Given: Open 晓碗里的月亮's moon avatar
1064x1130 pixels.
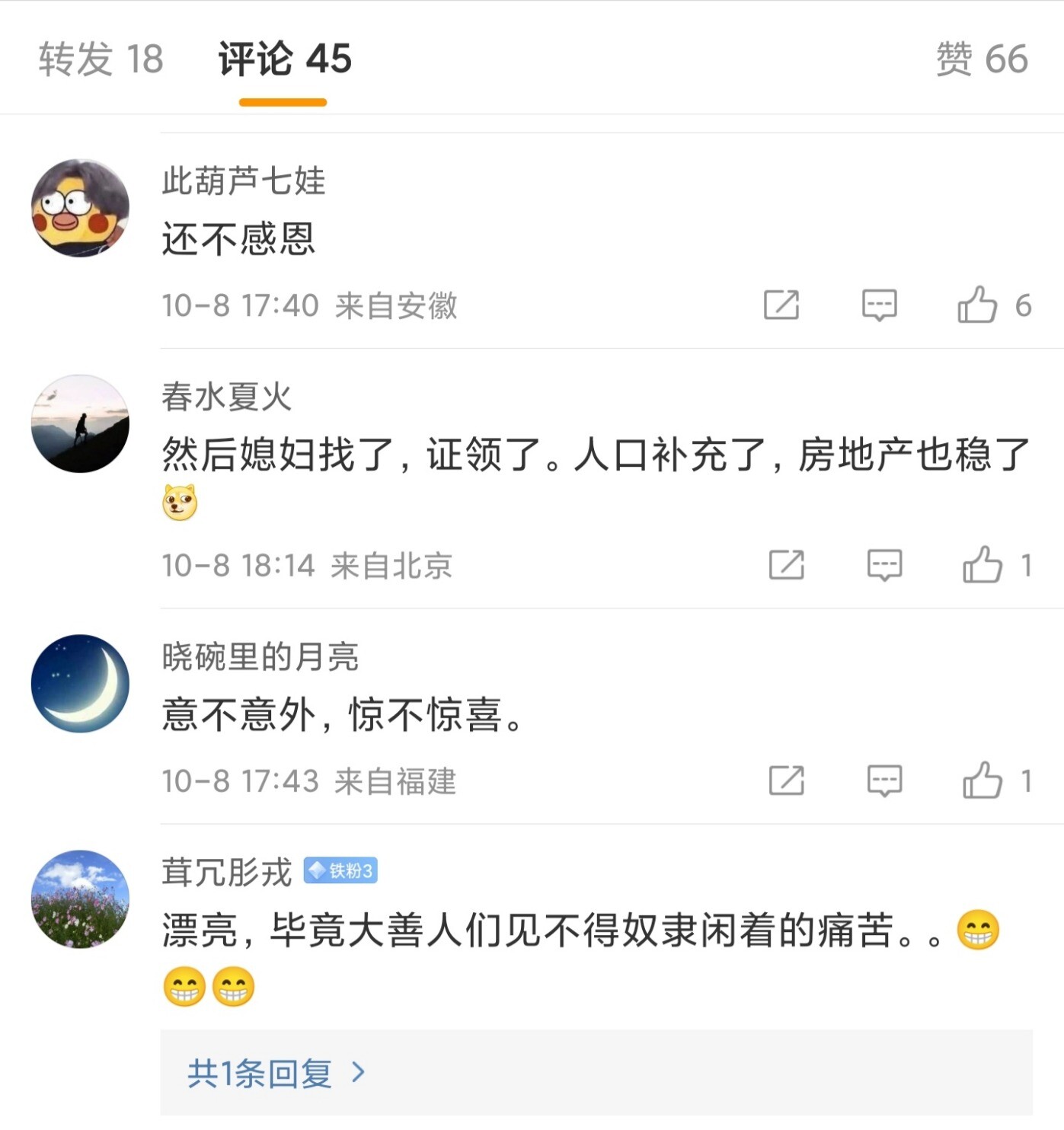Looking at the screenshot, I should (x=80, y=683).
